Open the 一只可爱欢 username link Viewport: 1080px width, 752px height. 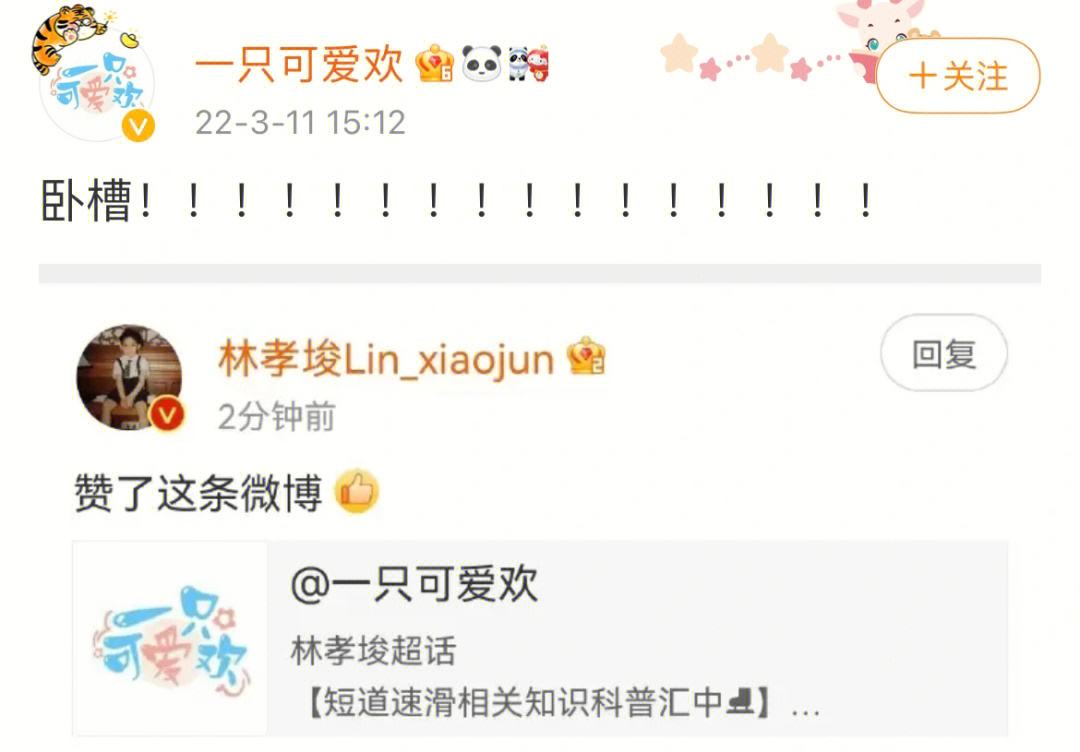pyautogui.click(x=298, y=66)
